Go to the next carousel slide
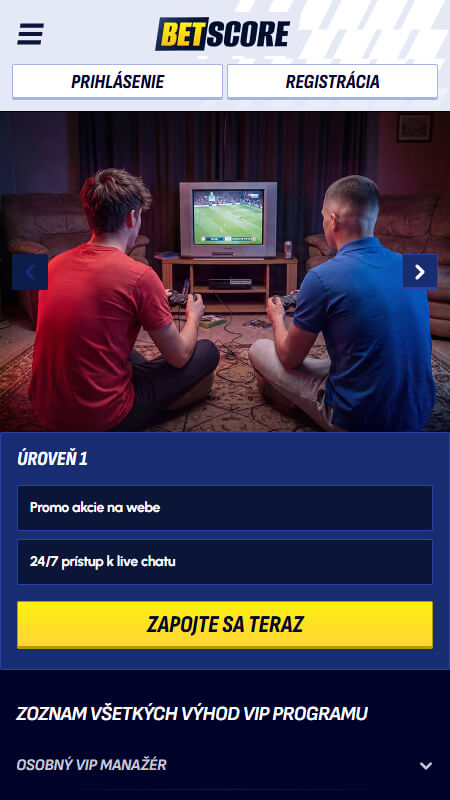This screenshot has height=800, width=450. (x=420, y=272)
